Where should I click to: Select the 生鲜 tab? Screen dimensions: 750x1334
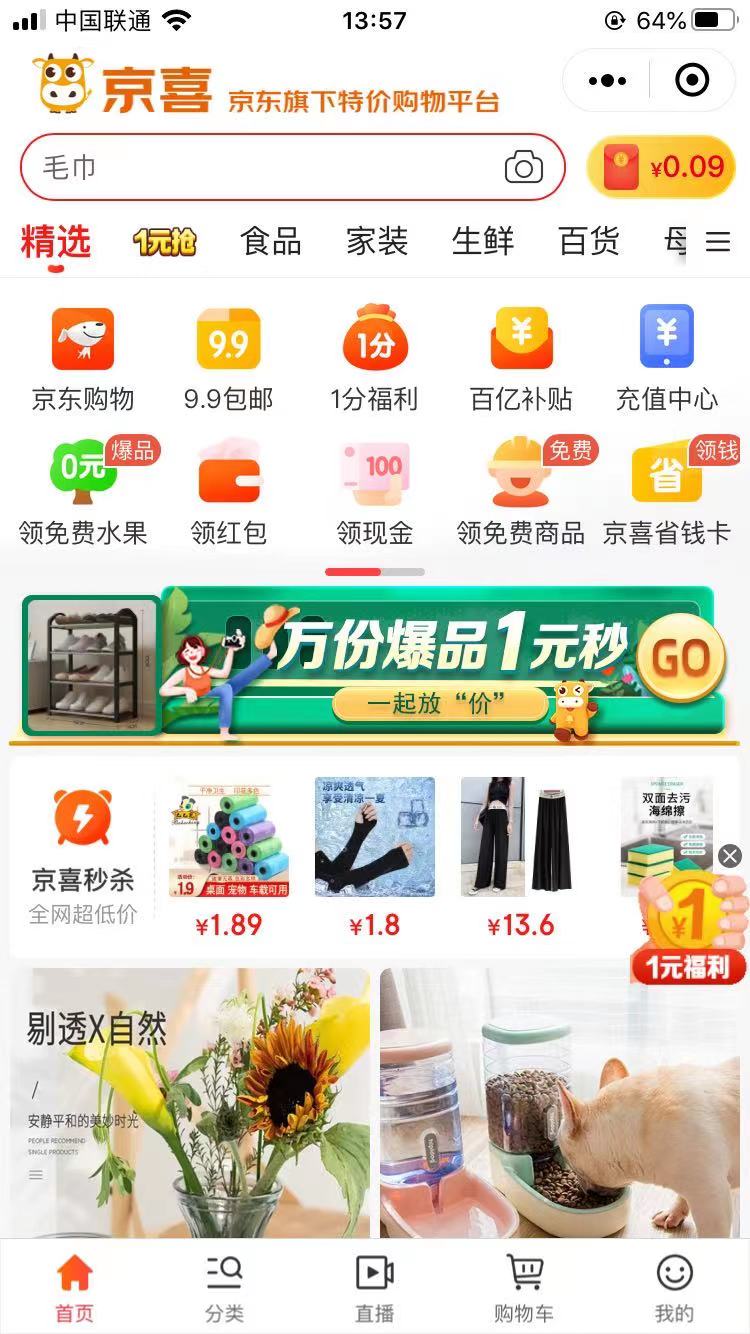482,241
